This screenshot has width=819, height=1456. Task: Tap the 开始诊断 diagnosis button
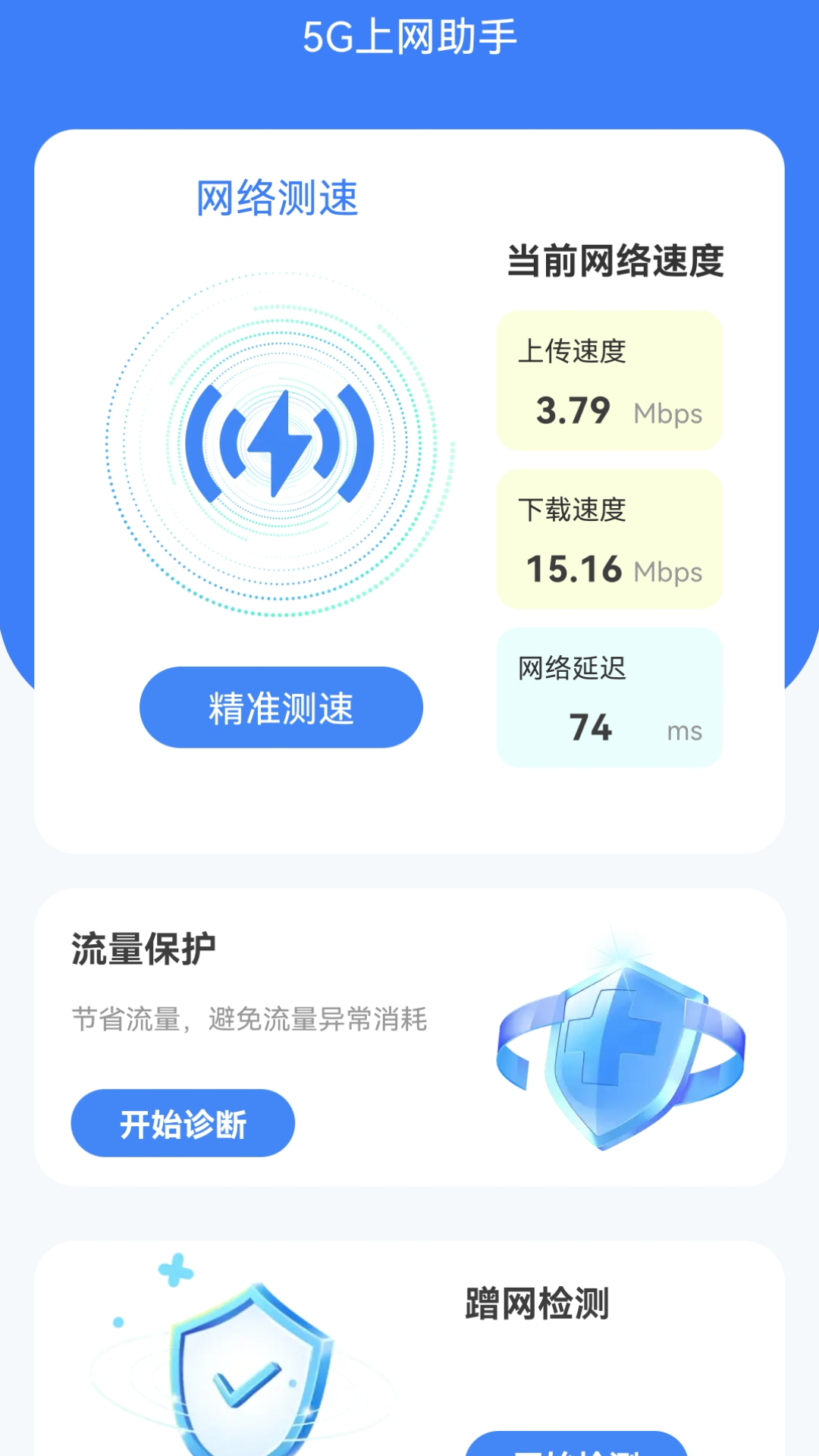tap(182, 1123)
